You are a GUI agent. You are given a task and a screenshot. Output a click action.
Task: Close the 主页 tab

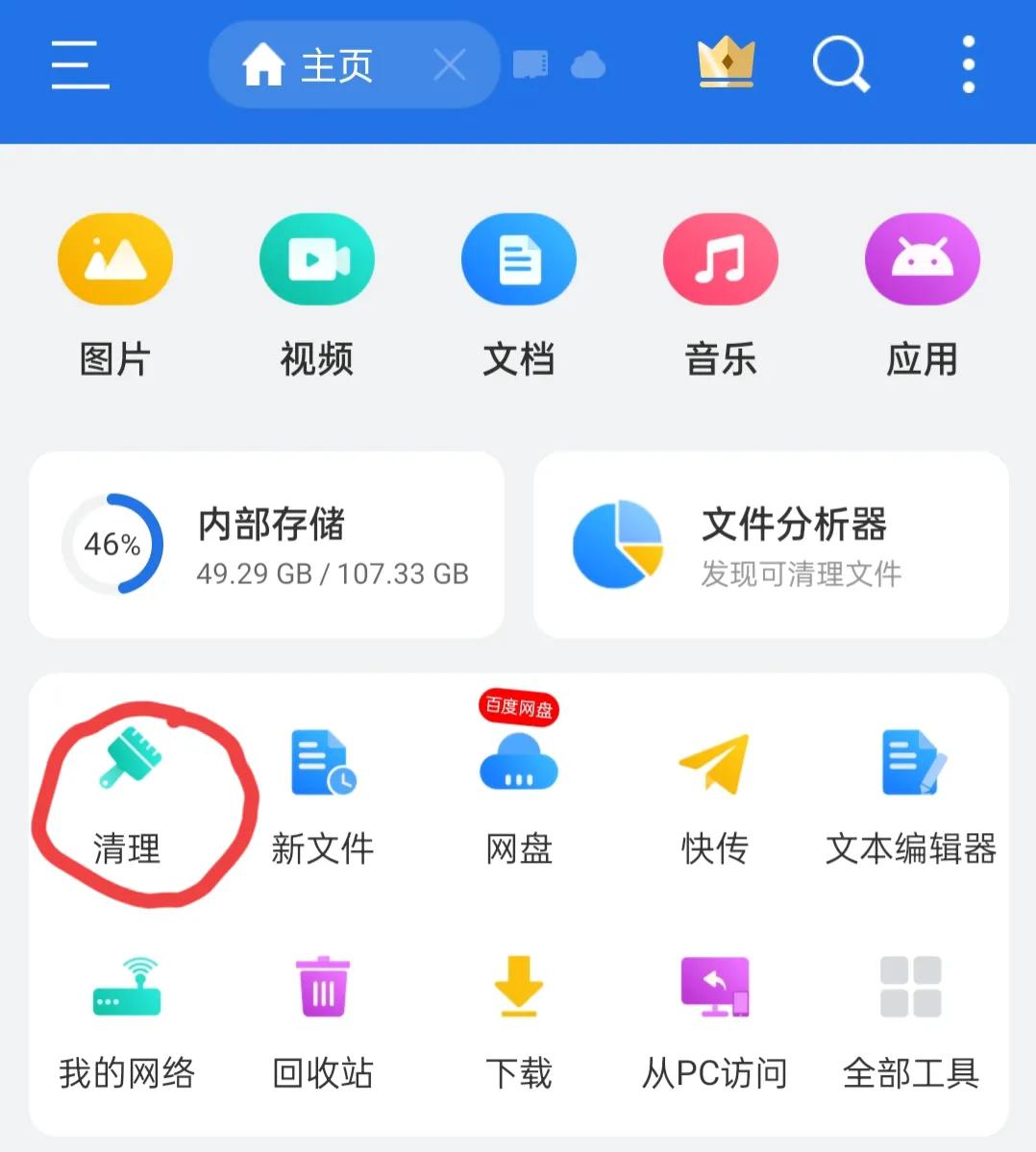click(x=449, y=64)
